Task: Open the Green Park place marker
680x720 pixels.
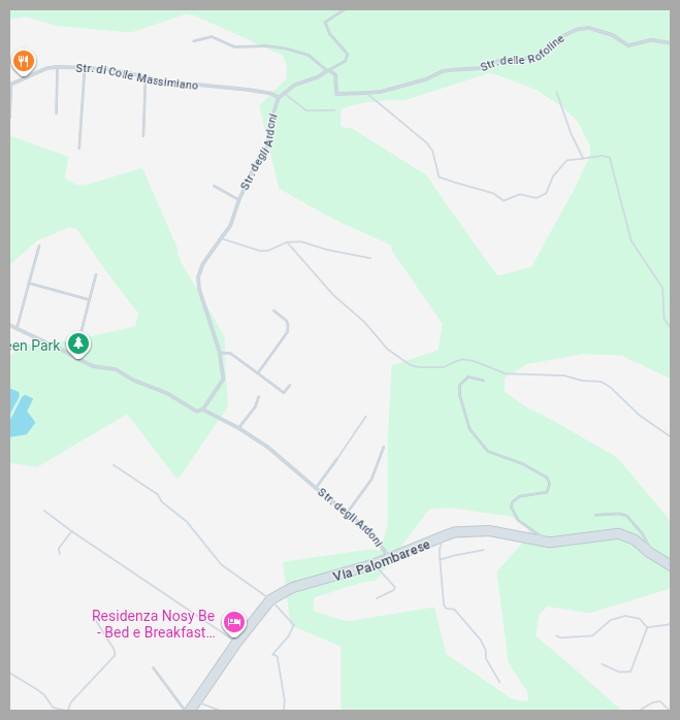Action: 78,345
